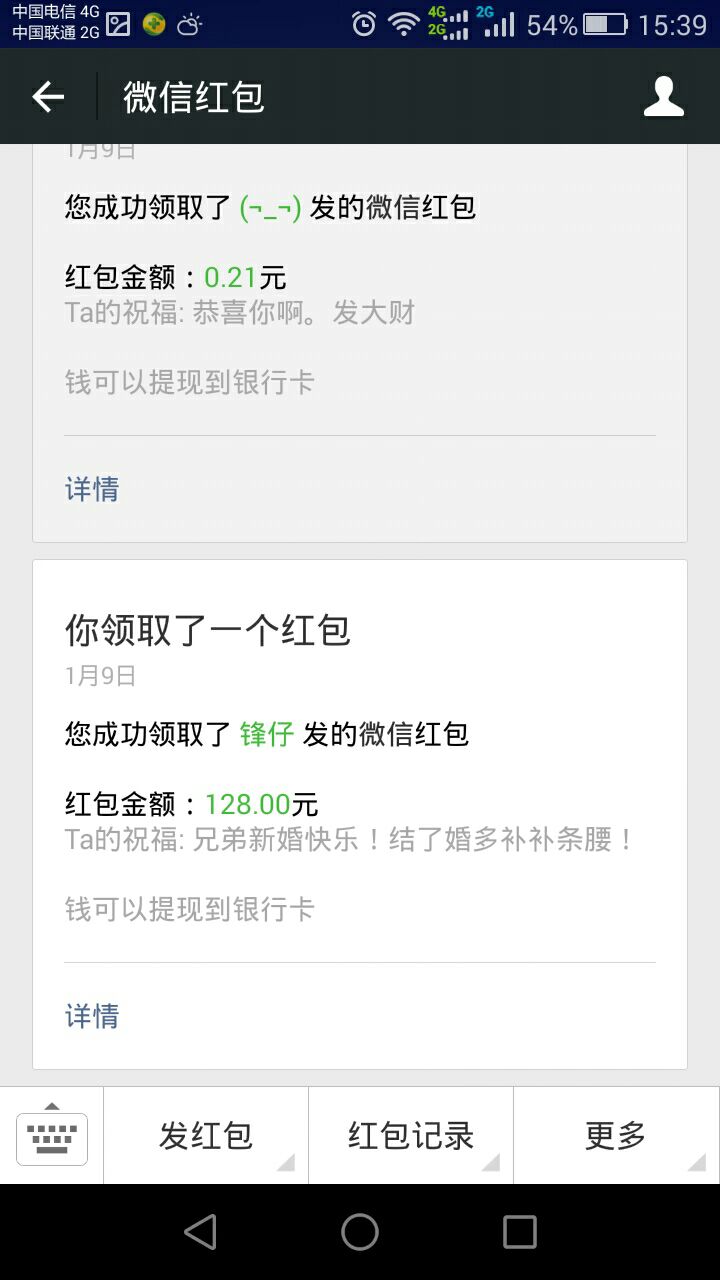This screenshot has width=720, height=1280.
Task: Open the system recent apps view
Action: coord(520,1232)
